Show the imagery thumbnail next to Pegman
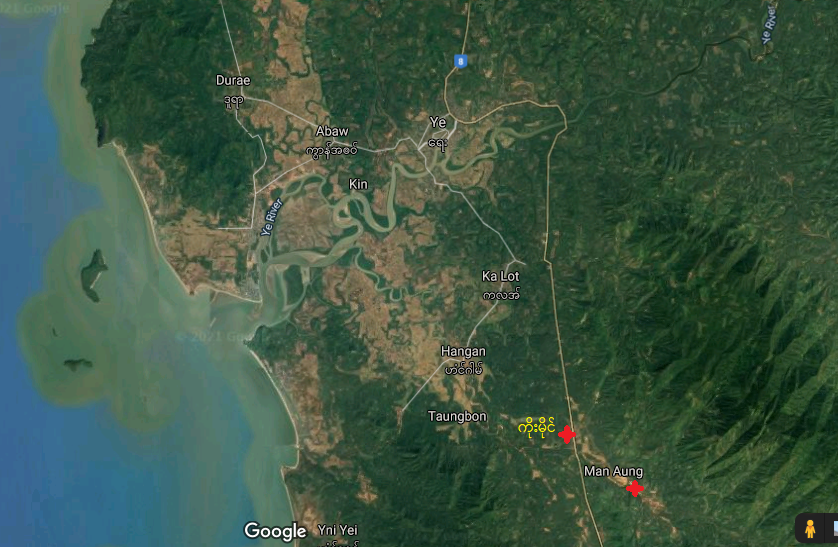 click(x=833, y=529)
